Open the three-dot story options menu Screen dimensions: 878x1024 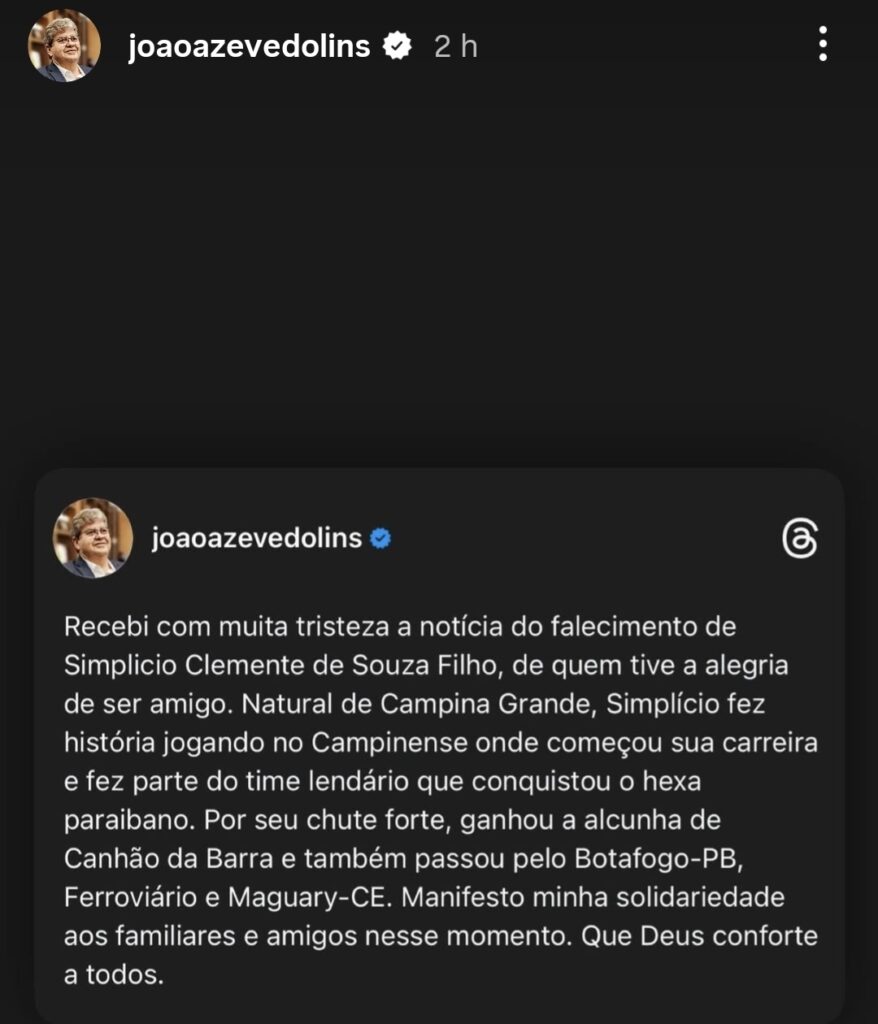tap(822, 45)
